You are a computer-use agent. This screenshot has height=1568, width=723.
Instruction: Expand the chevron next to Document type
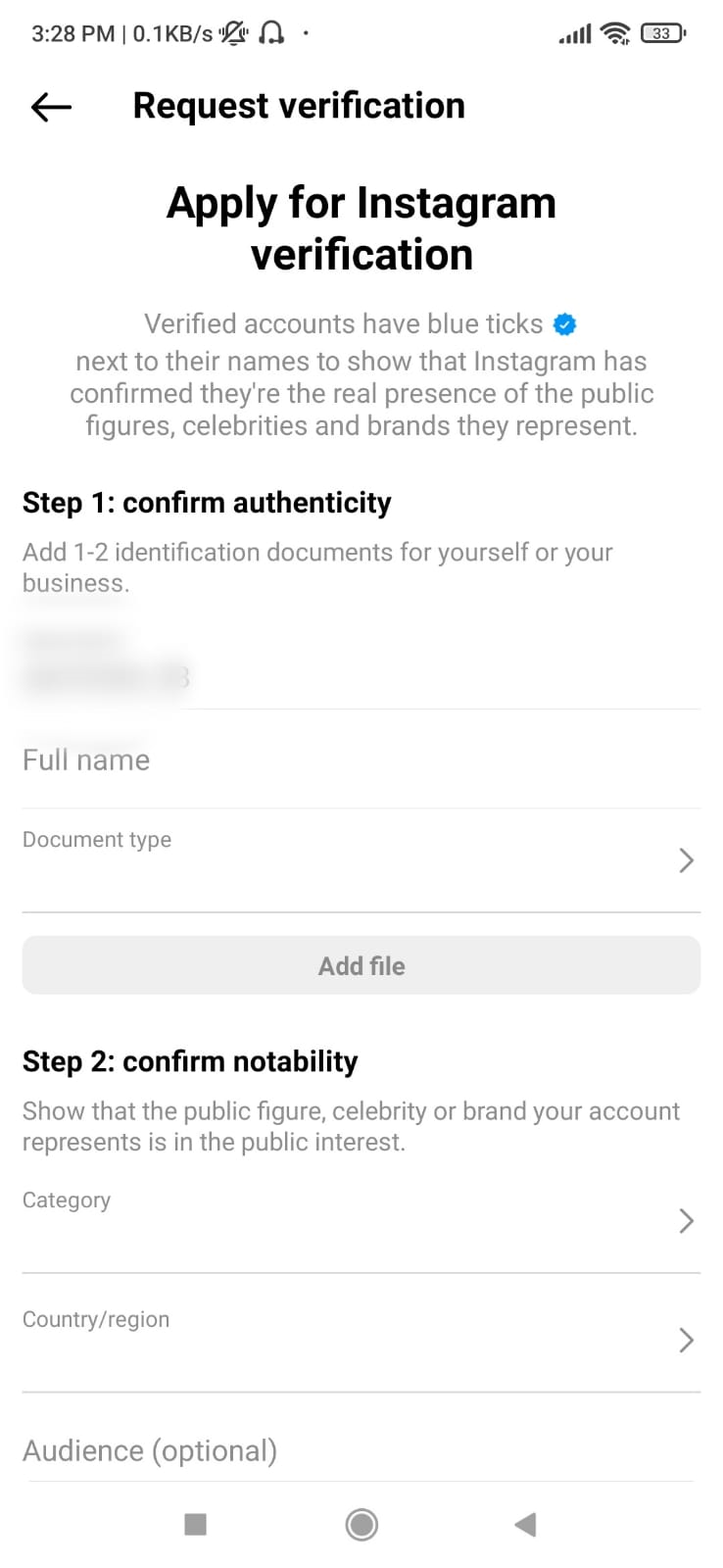point(687,860)
